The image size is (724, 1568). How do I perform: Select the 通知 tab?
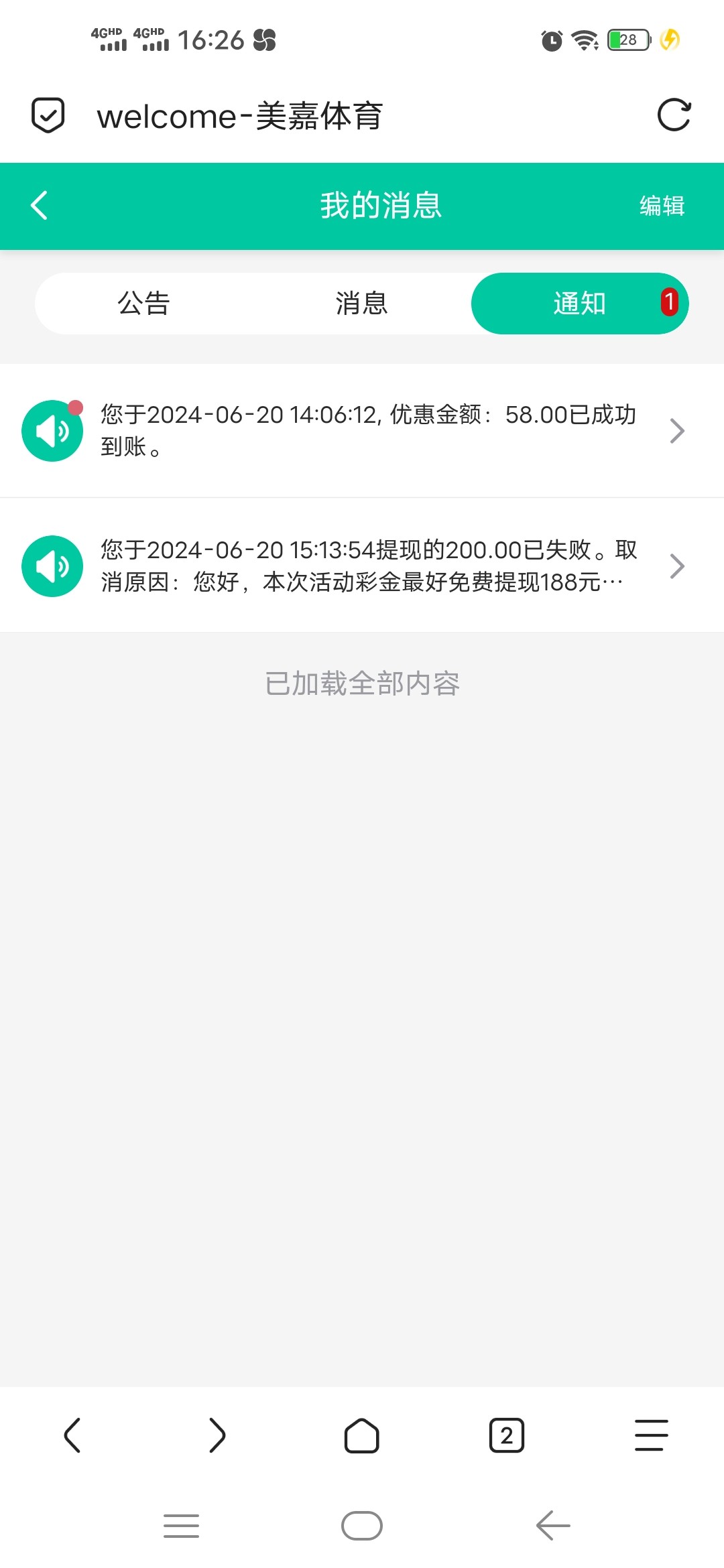(580, 304)
